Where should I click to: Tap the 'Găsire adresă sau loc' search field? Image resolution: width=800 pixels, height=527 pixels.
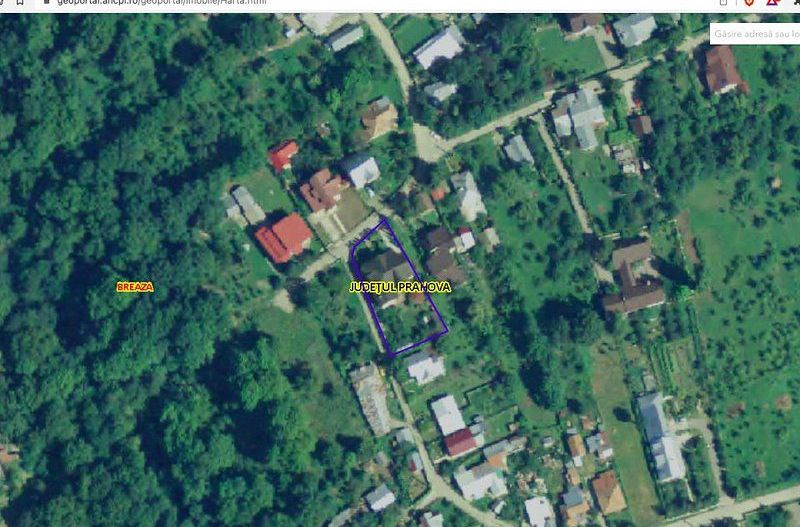click(755, 34)
